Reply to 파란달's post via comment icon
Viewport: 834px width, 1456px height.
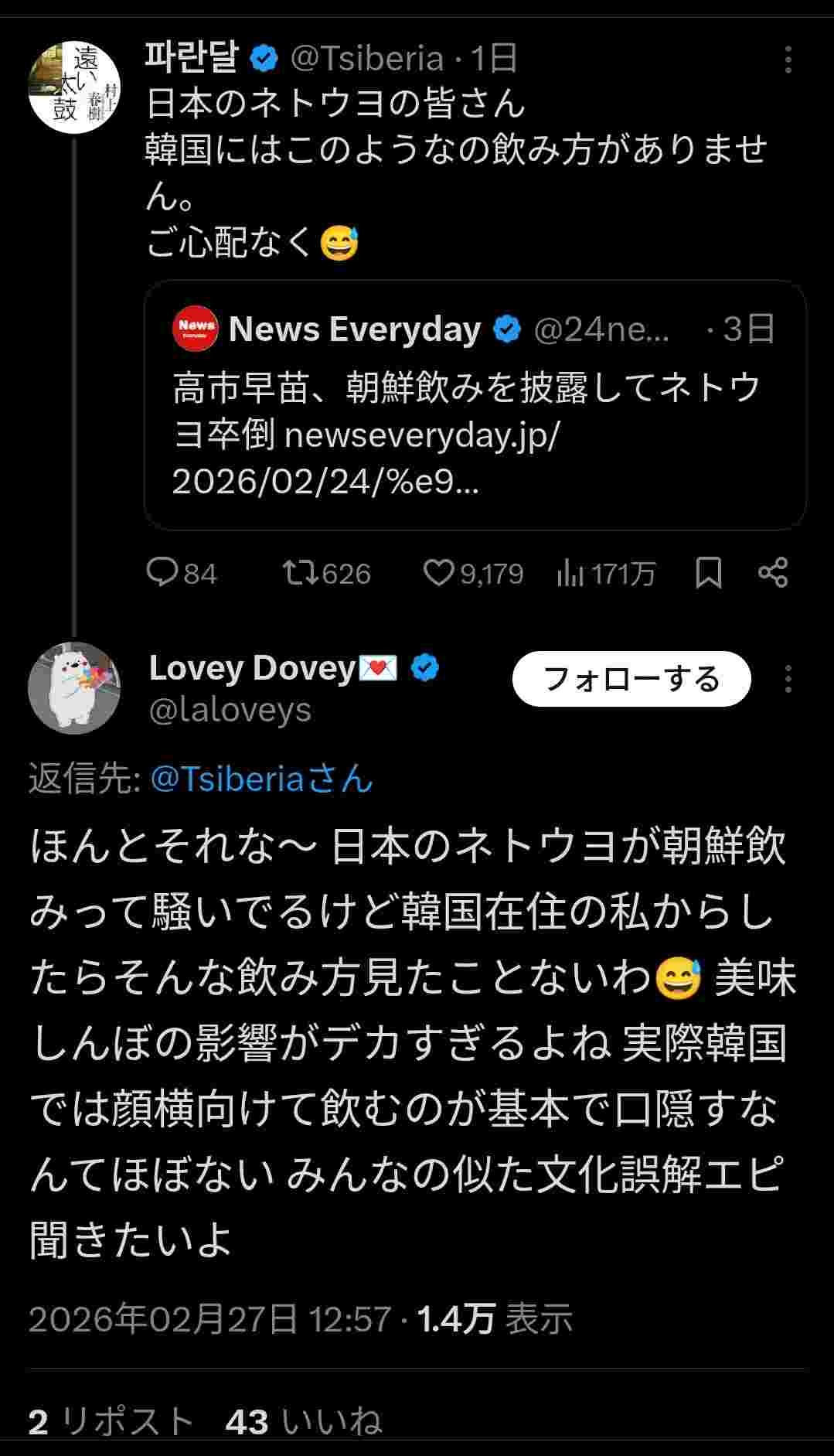(162, 573)
